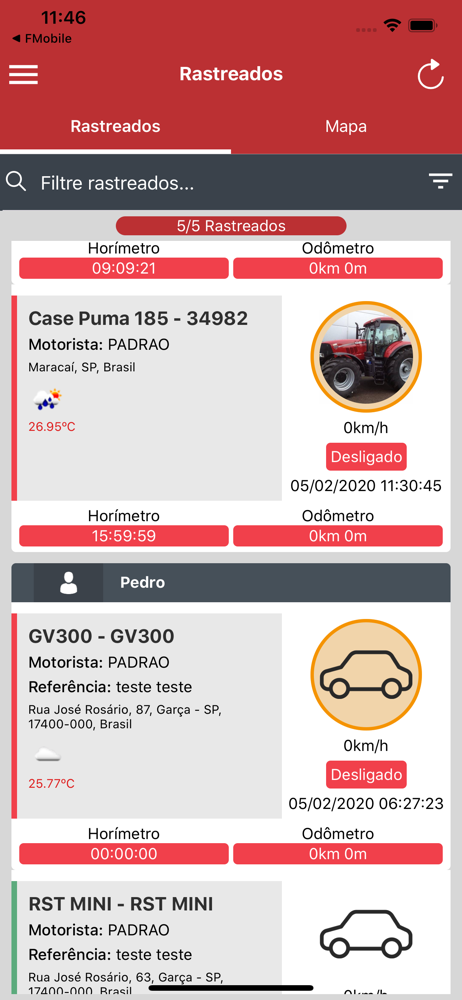Viewport: 462px width, 1000px height.
Task: Refresh the tracked vehicles list
Action: 430,75
